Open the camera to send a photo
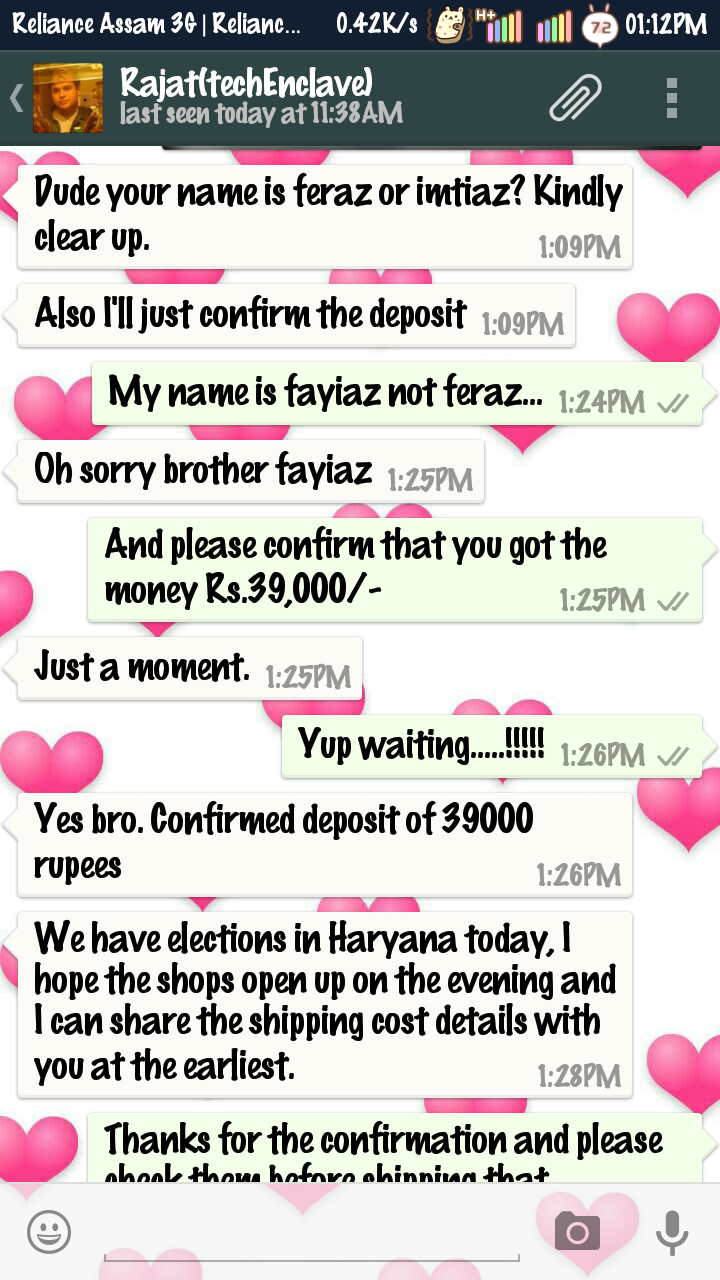Viewport: 720px width, 1280px height. (x=577, y=1231)
